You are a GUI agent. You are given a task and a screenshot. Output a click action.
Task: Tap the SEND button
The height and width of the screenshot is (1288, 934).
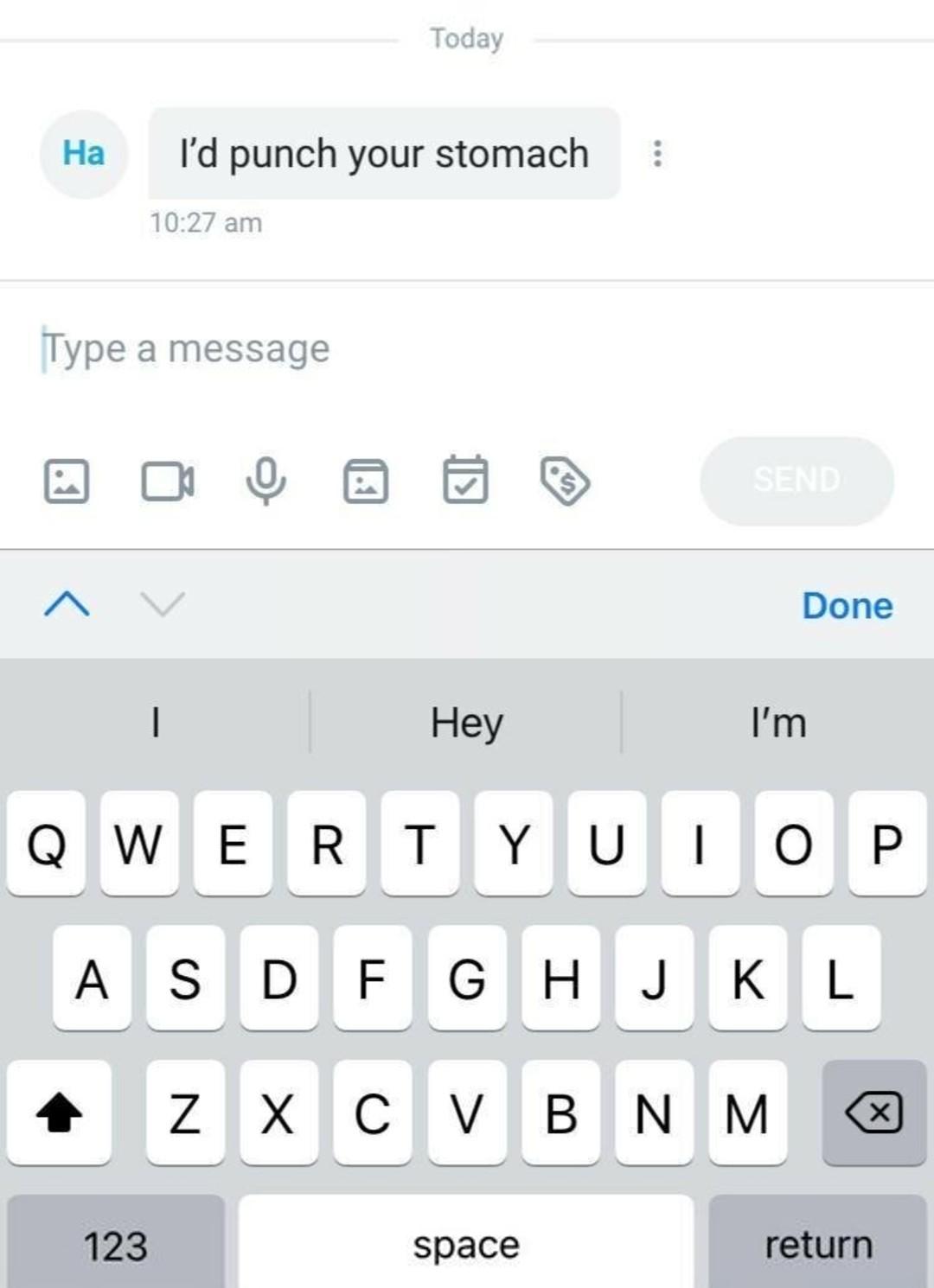(x=796, y=480)
